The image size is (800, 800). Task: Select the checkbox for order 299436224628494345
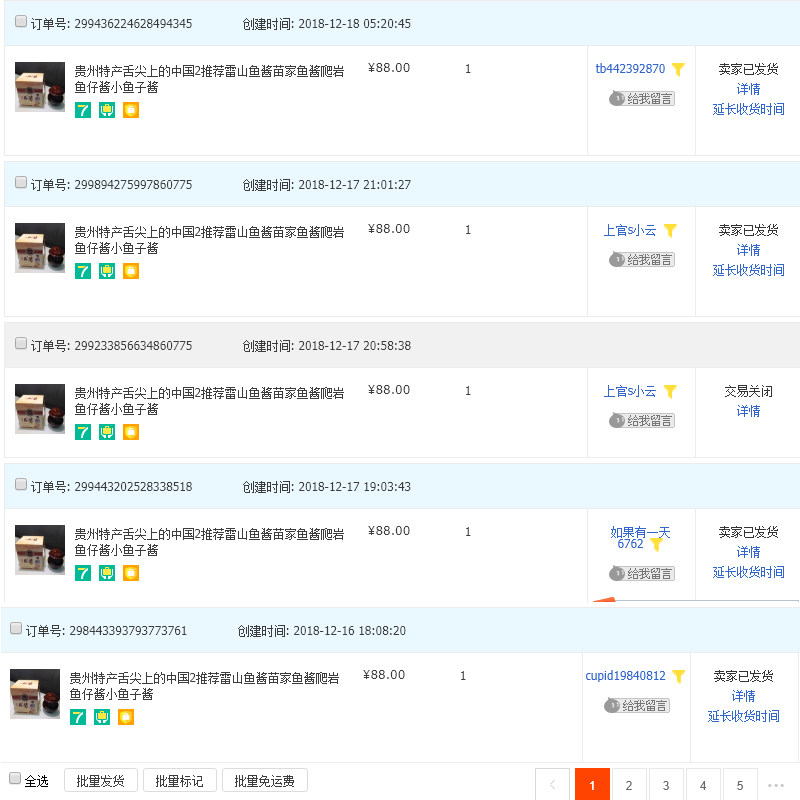pyautogui.click(x=21, y=22)
